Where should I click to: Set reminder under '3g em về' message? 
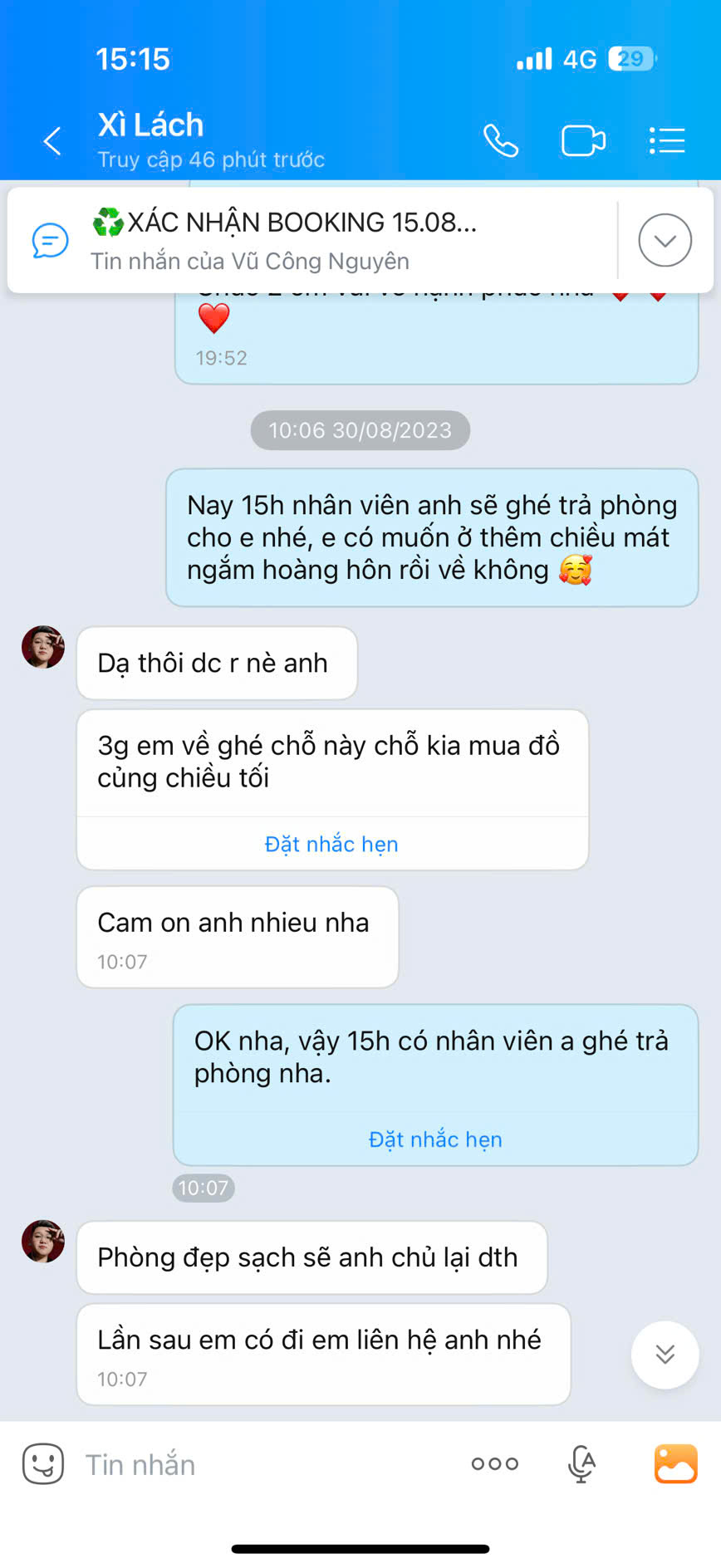point(331,844)
